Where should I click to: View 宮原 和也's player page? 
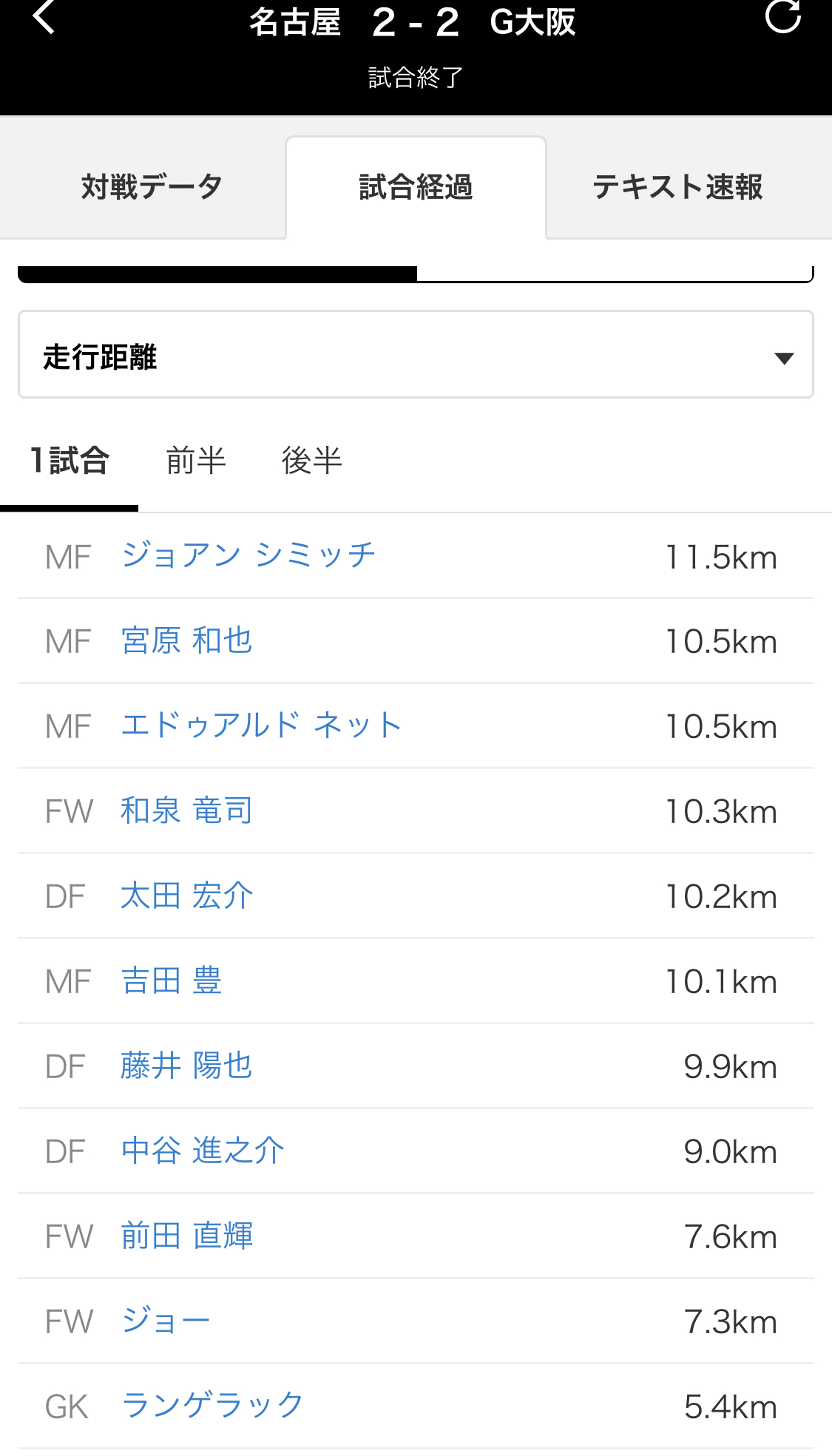(x=187, y=641)
